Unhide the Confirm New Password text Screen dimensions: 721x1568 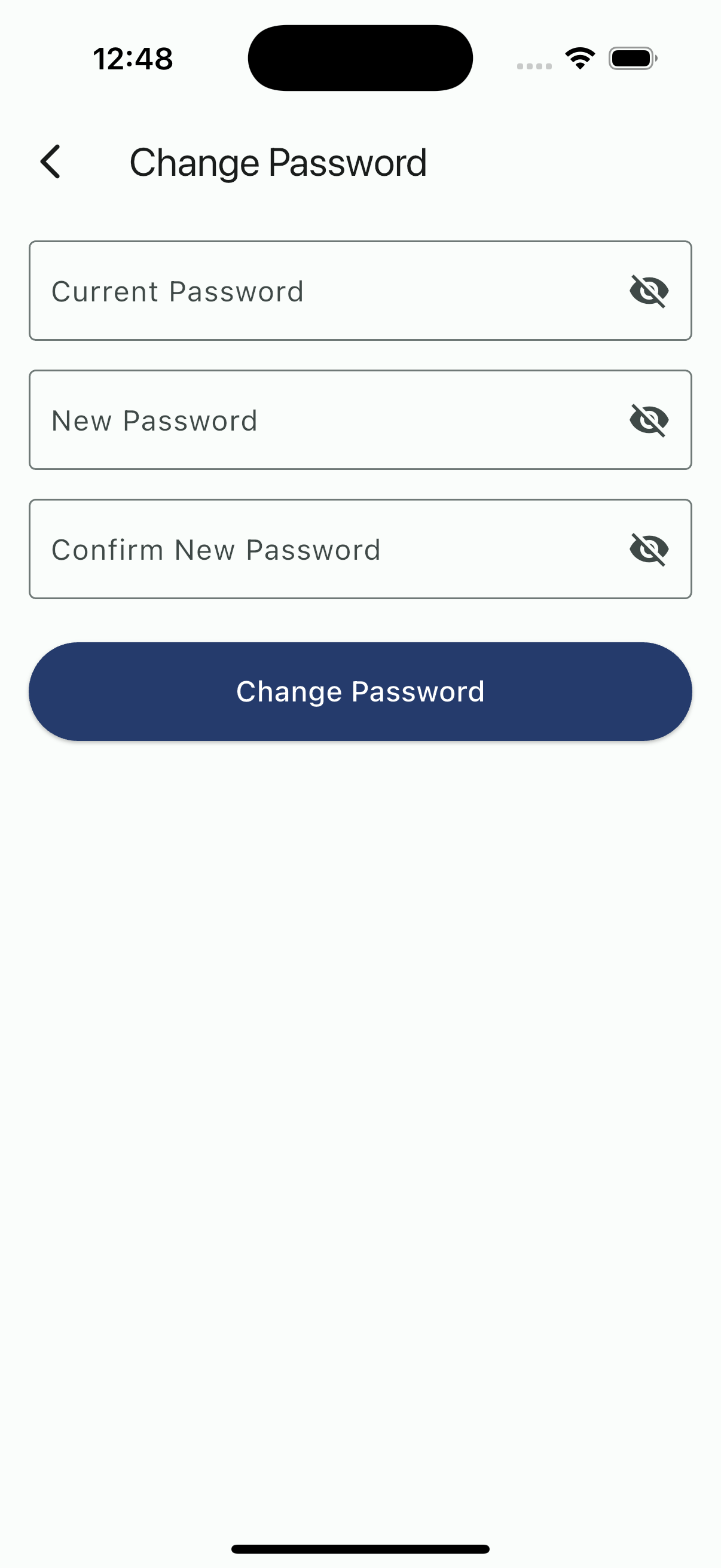(x=649, y=549)
